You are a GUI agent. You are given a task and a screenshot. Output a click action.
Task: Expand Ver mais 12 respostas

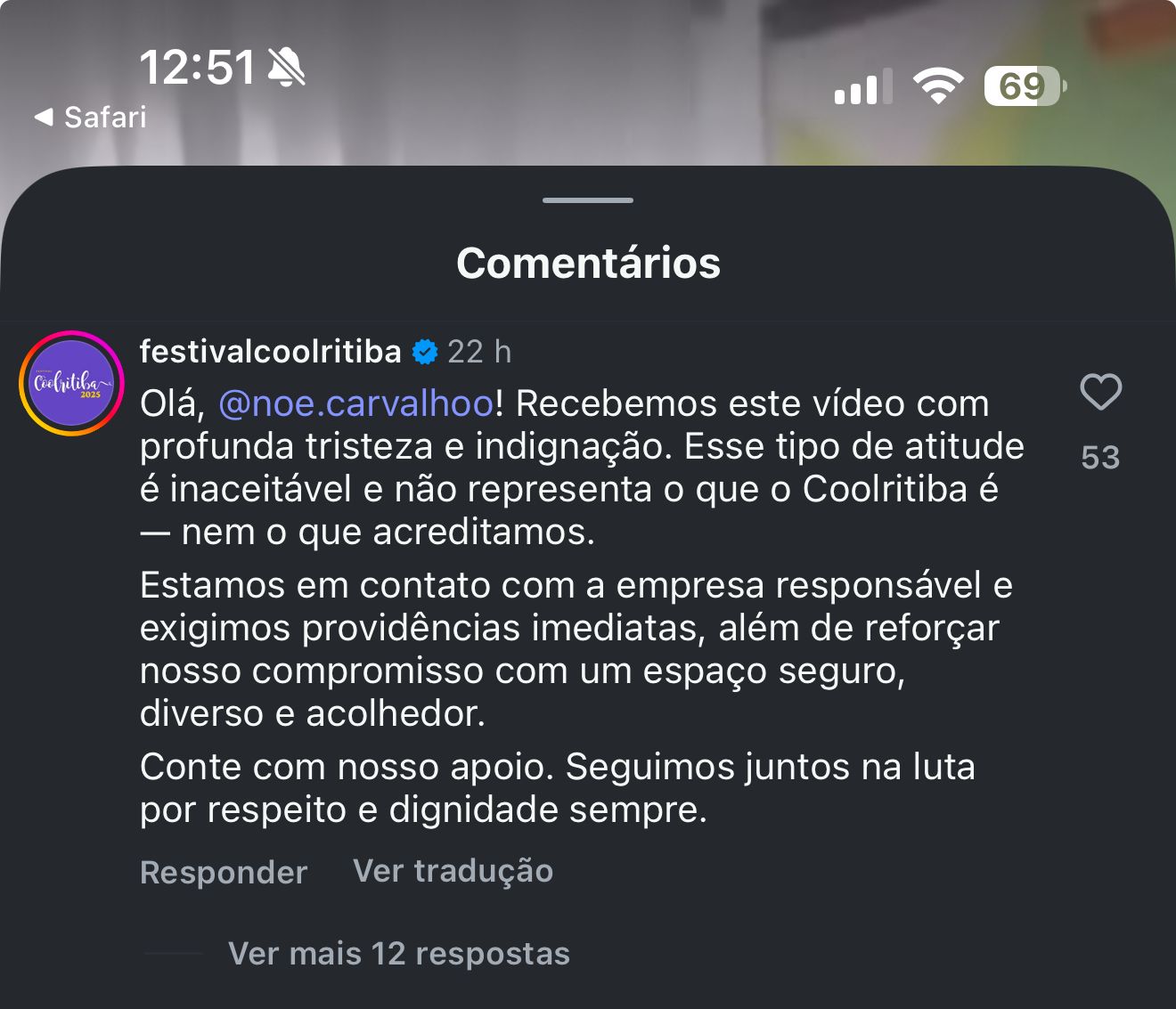tap(398, 953)
